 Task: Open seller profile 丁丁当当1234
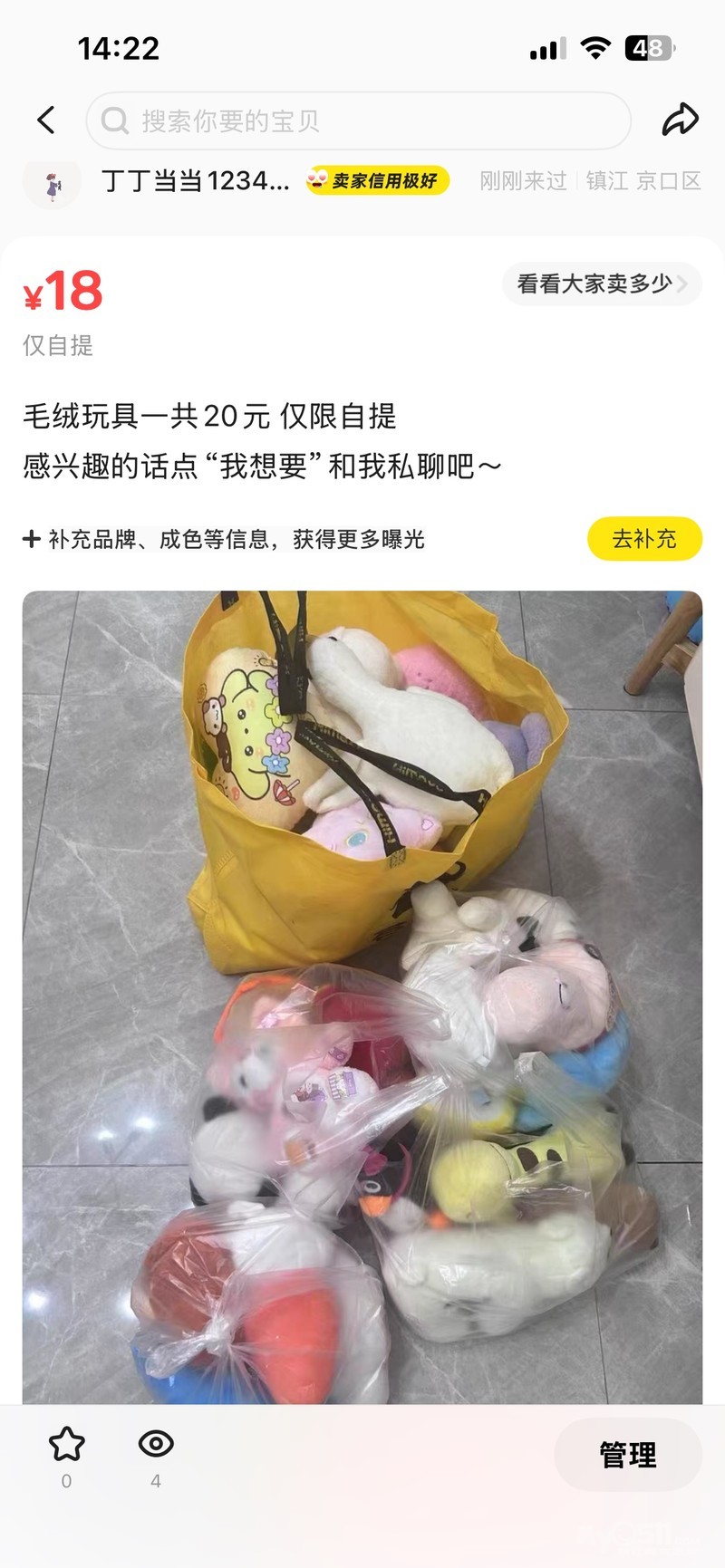point(196,181)
